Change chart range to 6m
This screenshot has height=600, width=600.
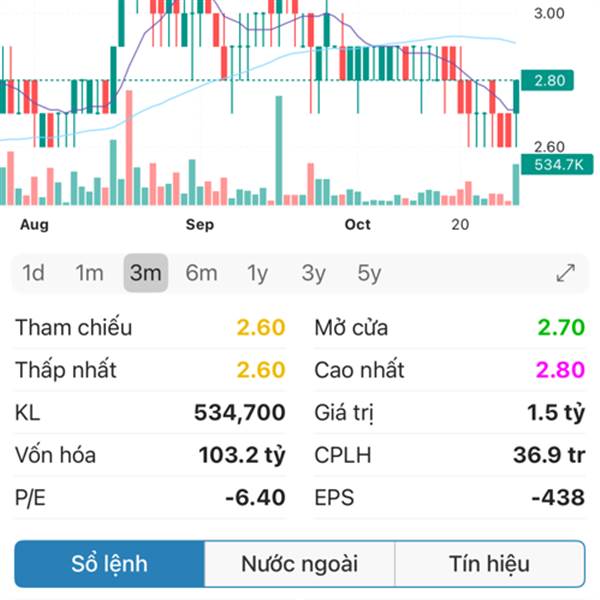pyautogui.click(x=201, y=273)
